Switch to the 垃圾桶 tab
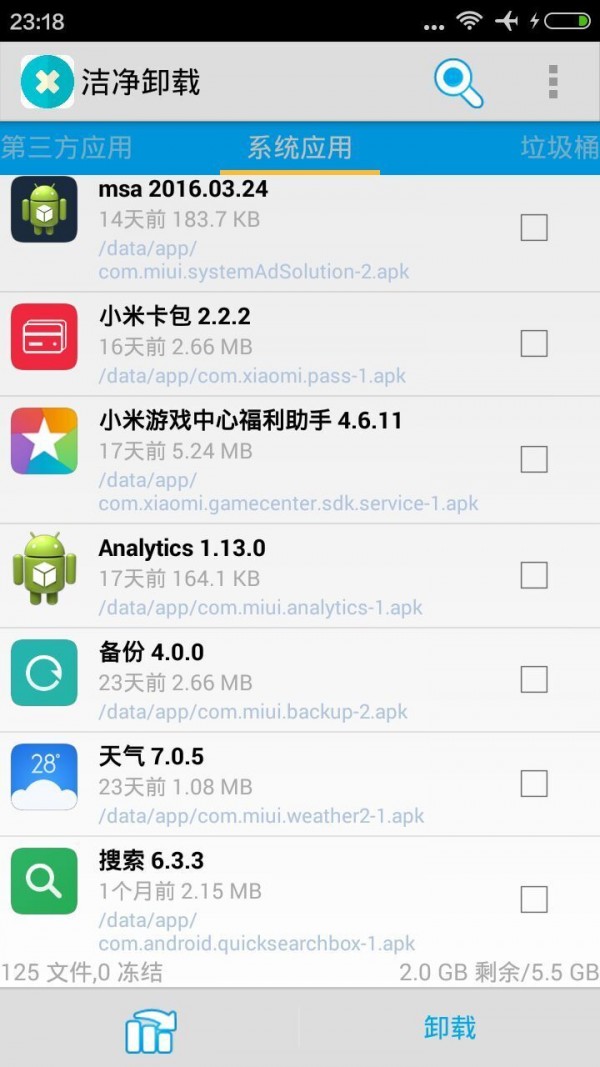Image resolution: width=600 pixels, height=1067 pixels. pos(559,148)
